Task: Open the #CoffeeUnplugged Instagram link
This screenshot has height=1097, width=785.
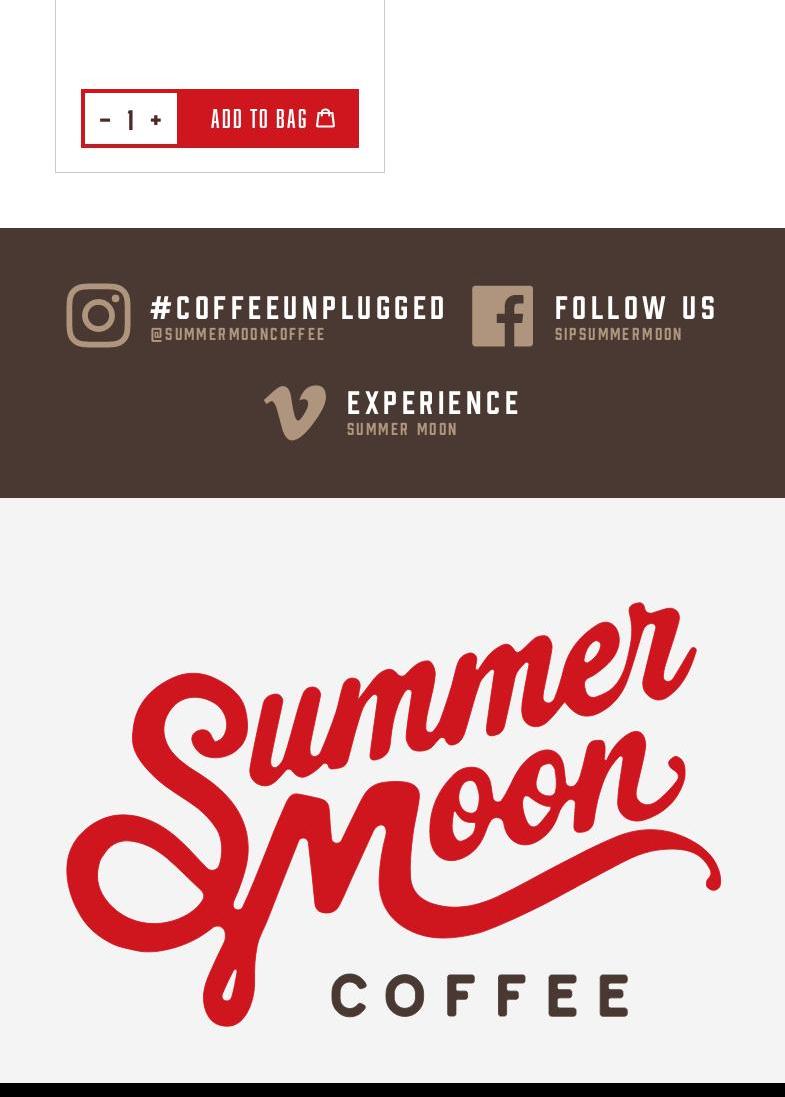Action: (x=256, y=316)
